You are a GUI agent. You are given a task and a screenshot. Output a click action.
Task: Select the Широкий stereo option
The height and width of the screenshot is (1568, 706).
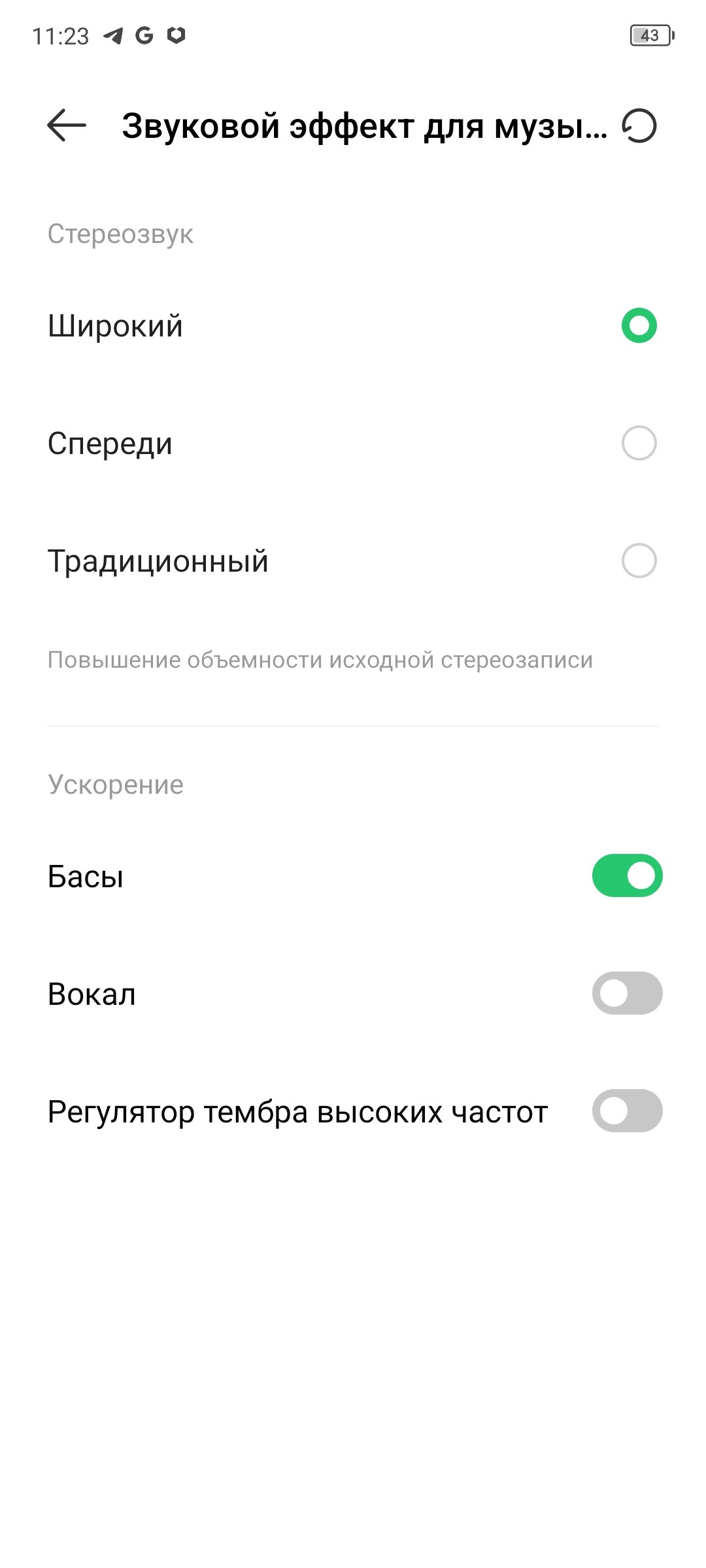coord(639,325)
